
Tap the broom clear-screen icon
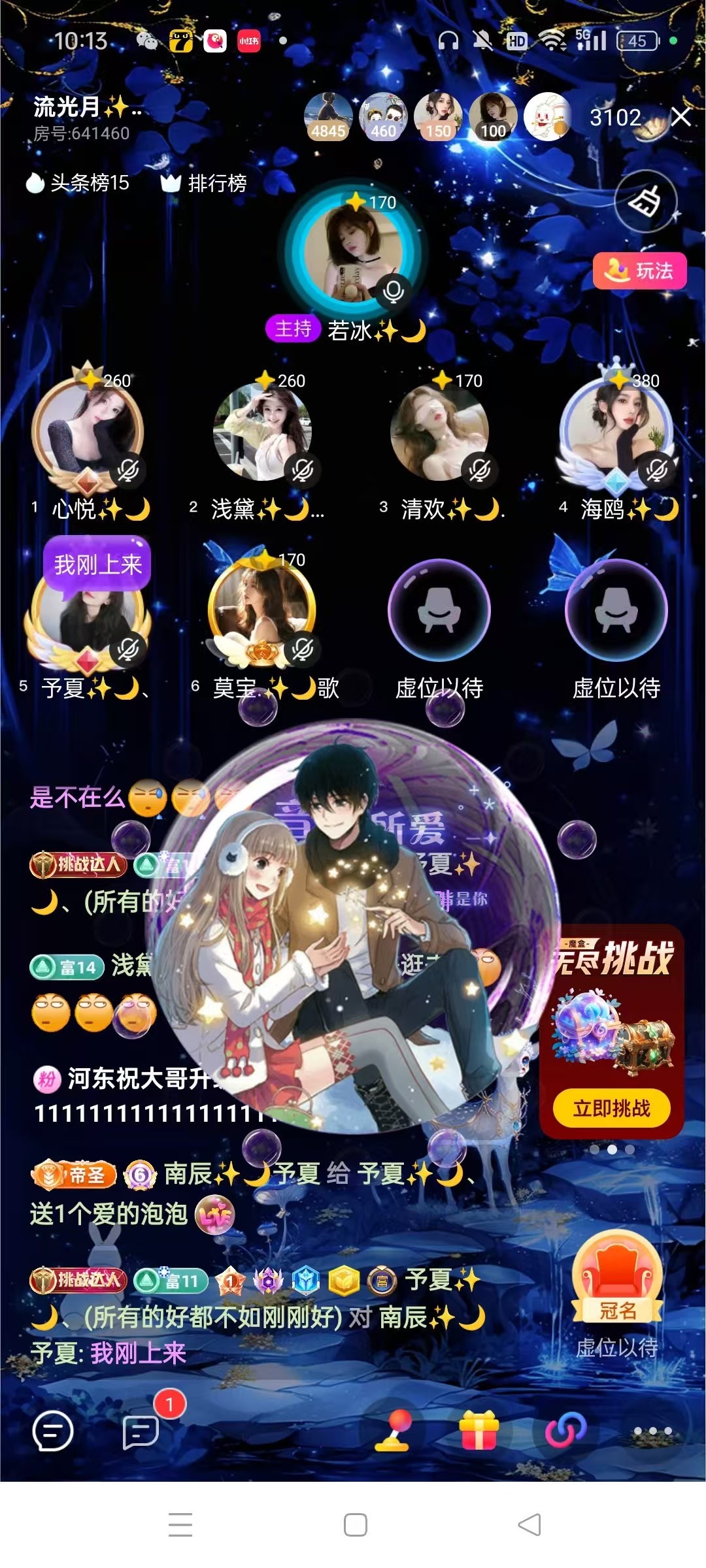pyautogui.click(x=645, y=201)
